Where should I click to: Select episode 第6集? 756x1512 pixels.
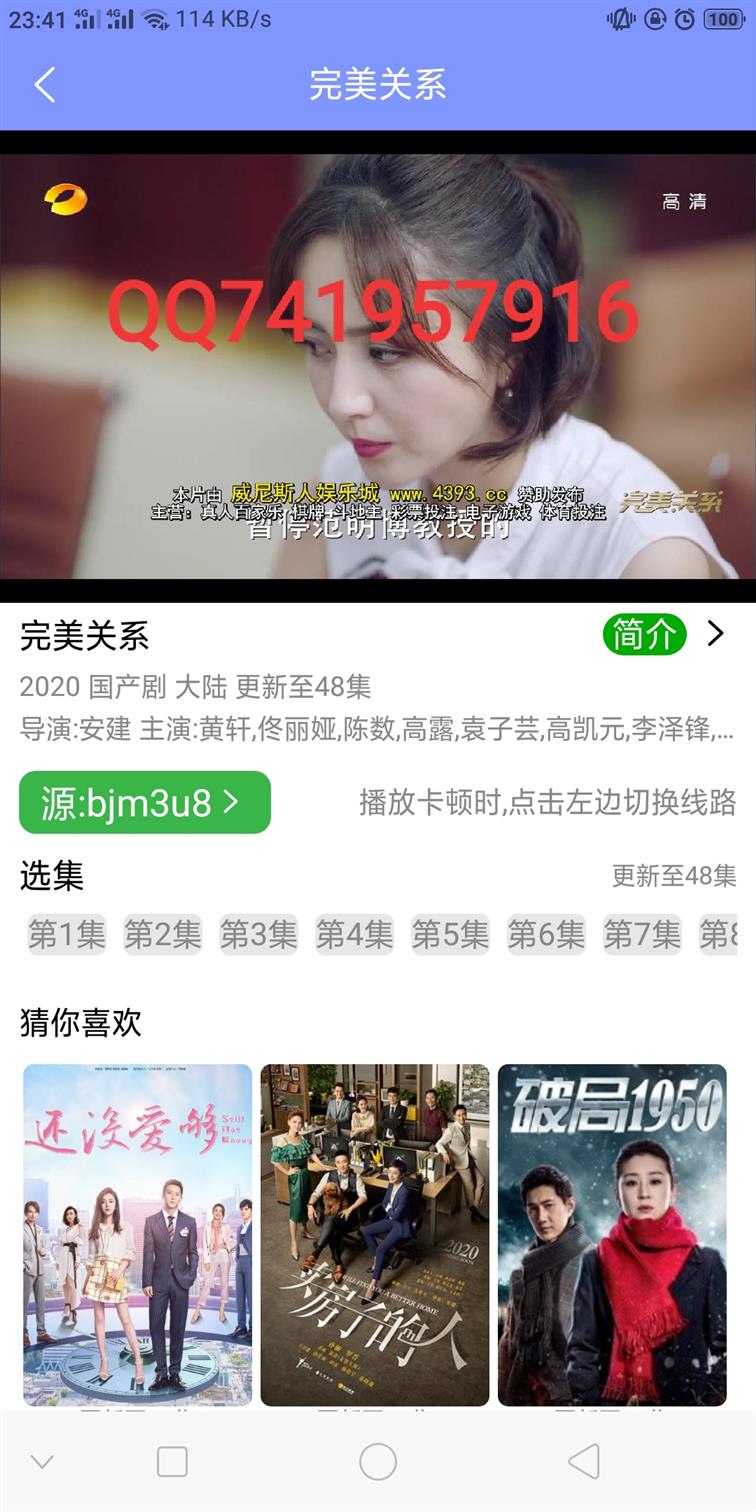coord(547,934)
